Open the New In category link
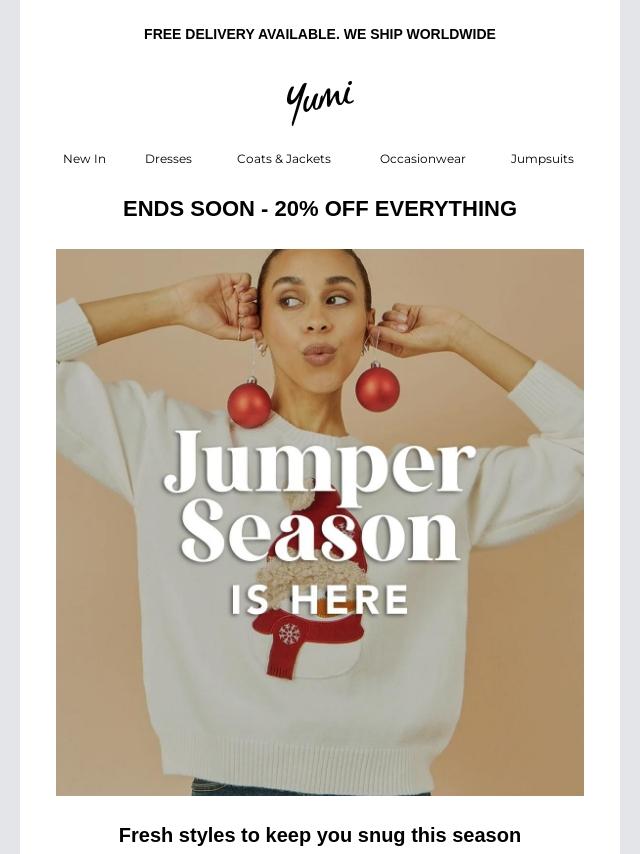The image size is (640, 854). click(x=84, y=159)
